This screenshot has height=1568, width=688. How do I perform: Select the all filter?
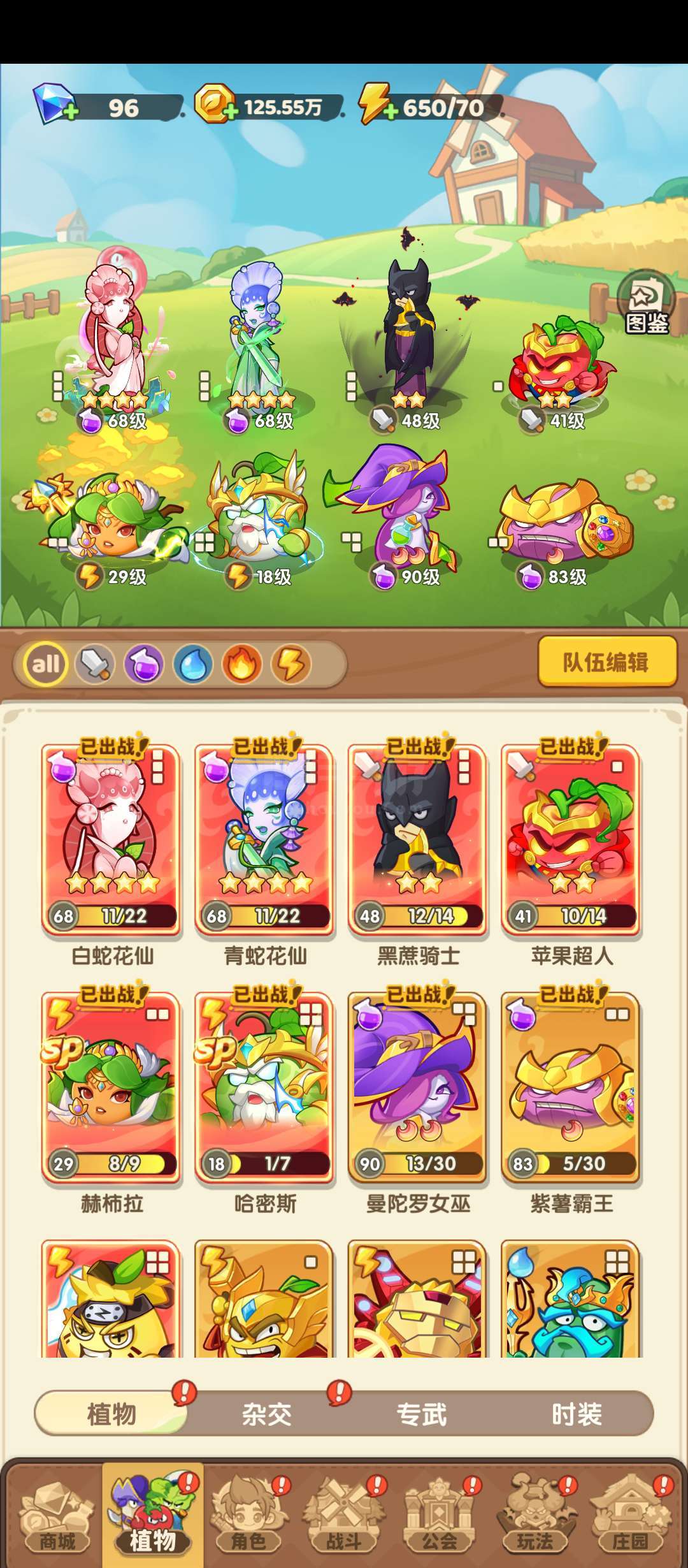coord(46,664)
